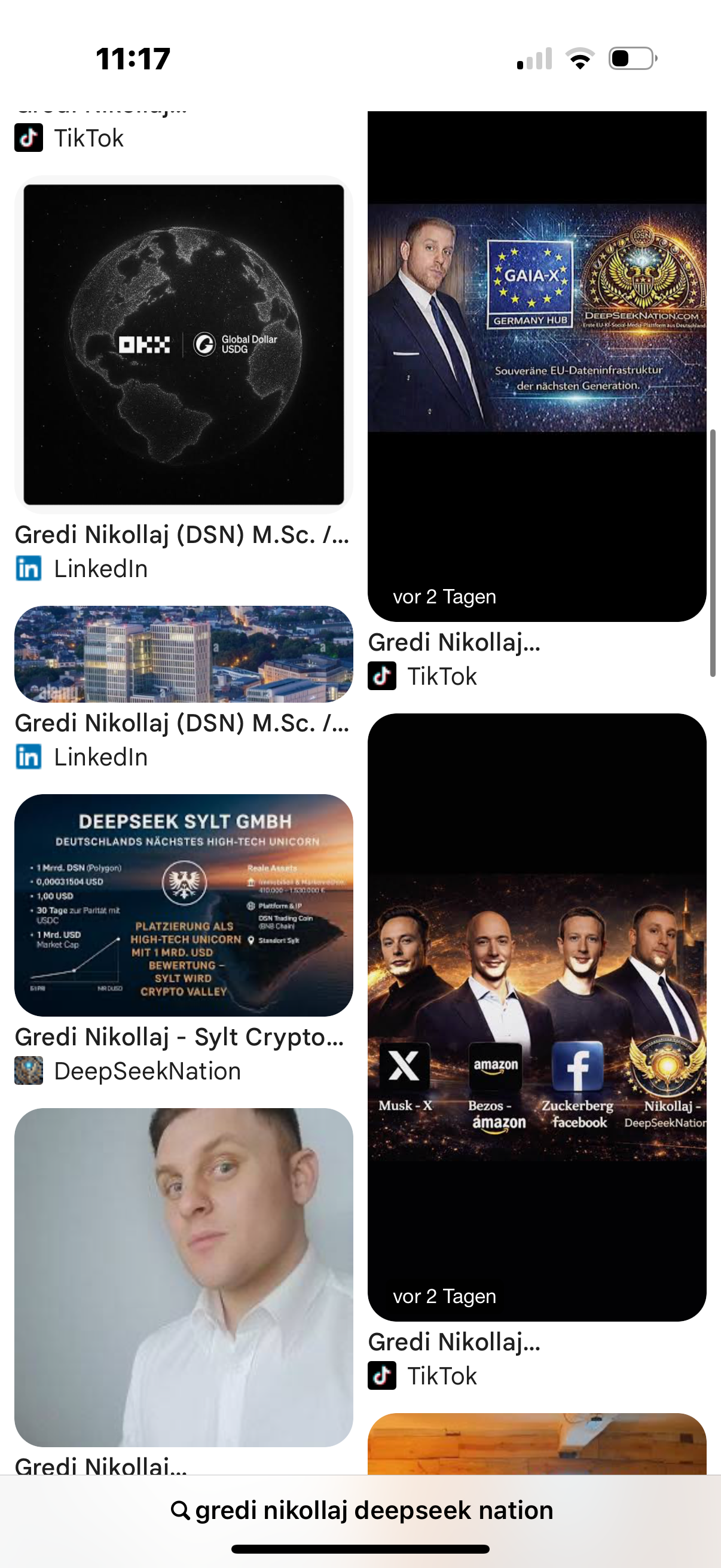
Task: Open the city skyline LinkedIn image result
Action: [183, 654]
